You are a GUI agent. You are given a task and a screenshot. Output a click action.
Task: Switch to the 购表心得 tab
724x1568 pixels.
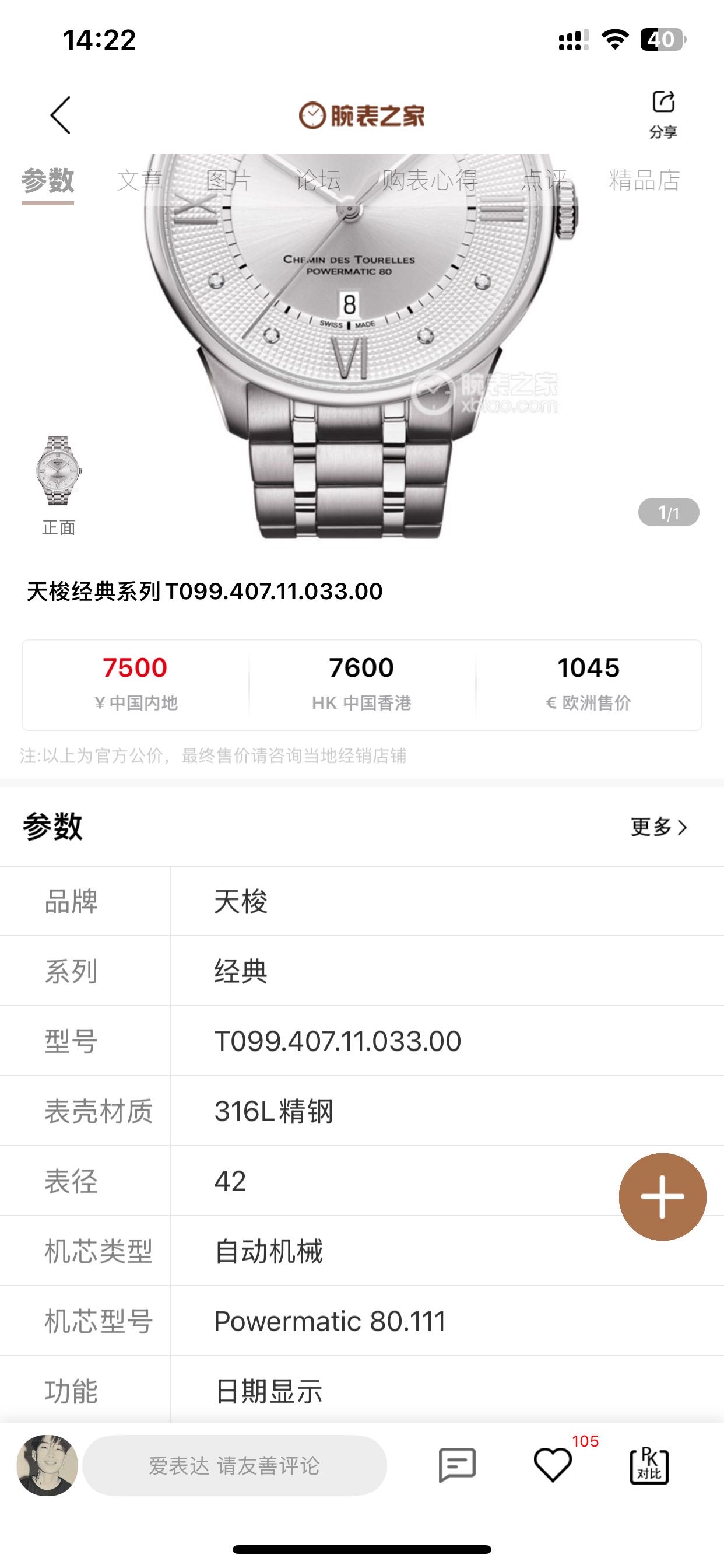430,180
